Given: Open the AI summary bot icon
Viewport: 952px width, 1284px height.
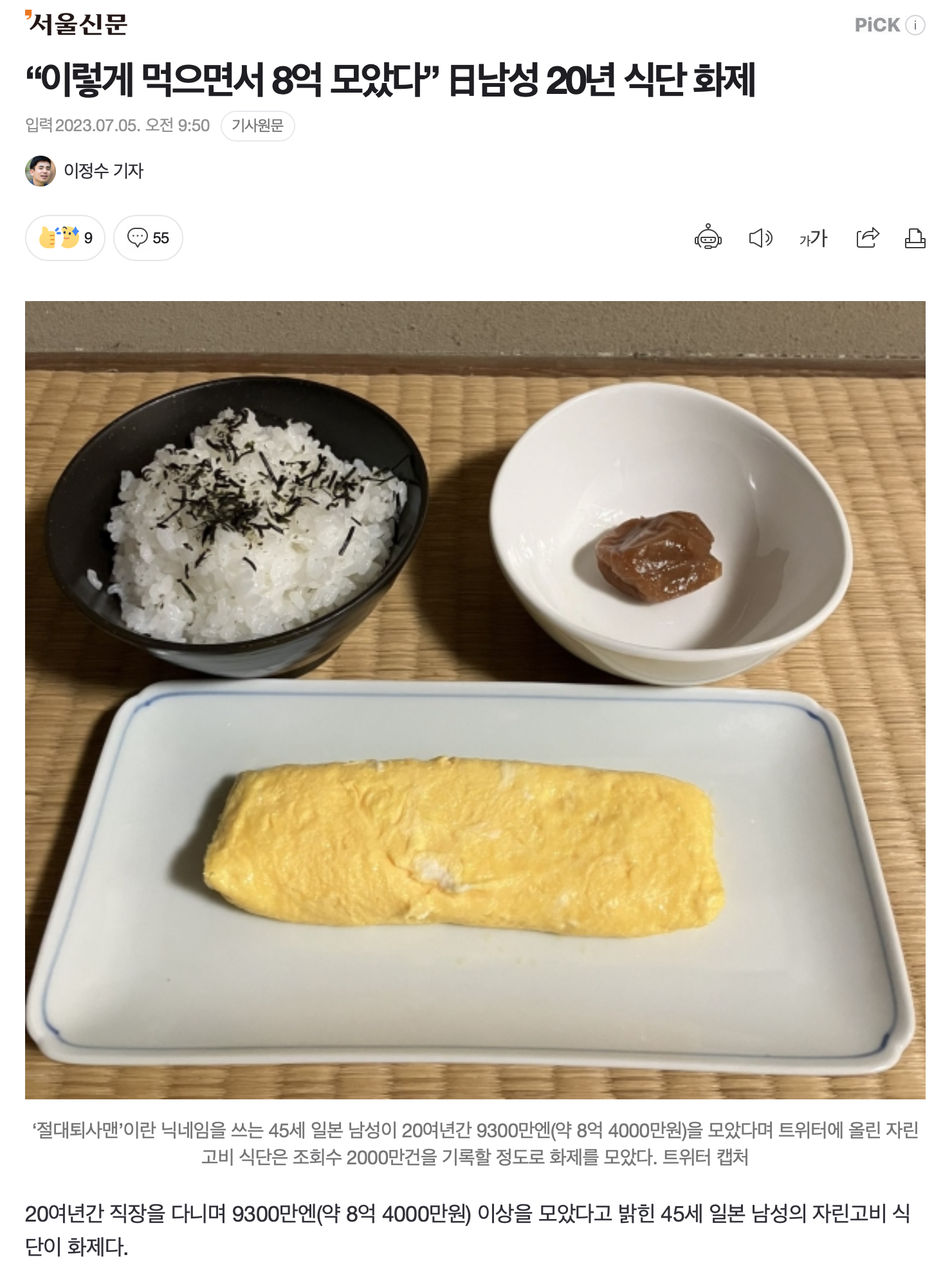Looking at the screenshot, I should 708,238.
